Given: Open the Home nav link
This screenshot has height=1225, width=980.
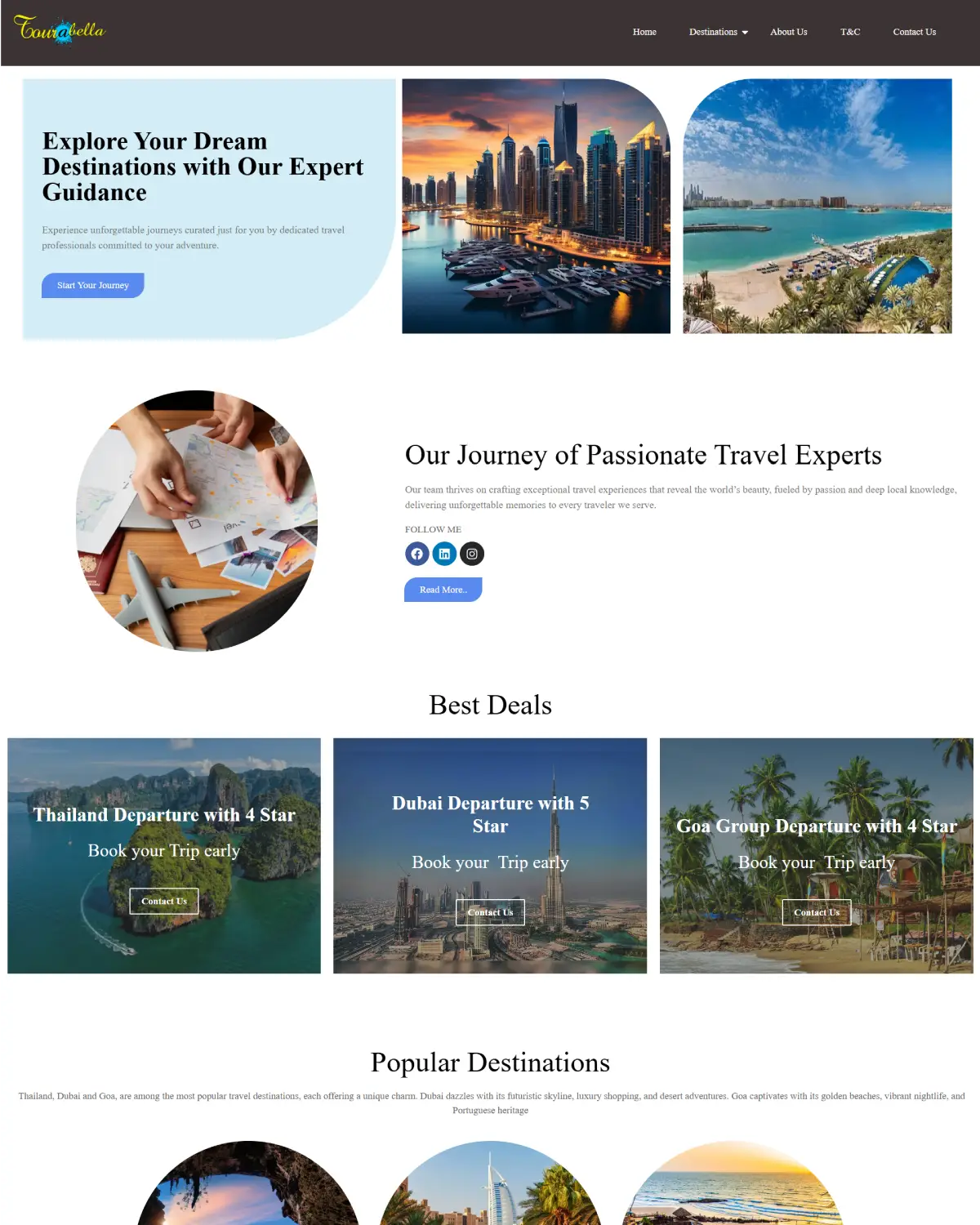Looking at the screenshot, I should pyautogui.click(x=644, y=32).
